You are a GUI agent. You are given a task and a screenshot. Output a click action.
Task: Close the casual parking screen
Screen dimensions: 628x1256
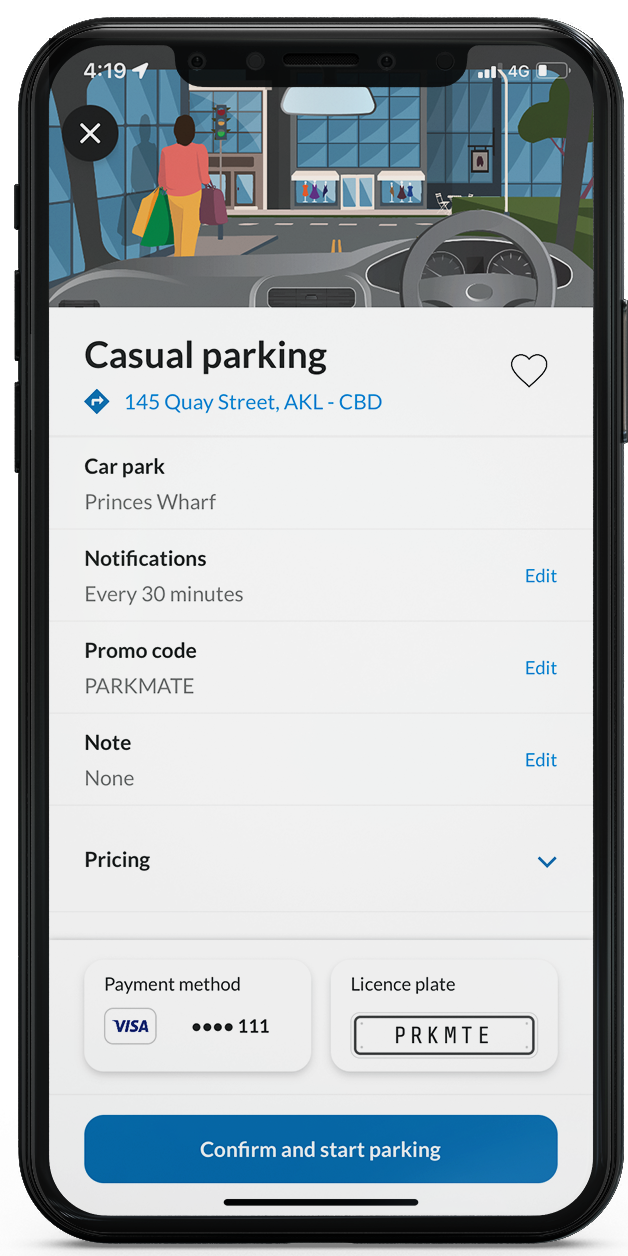tap(90, 133)
